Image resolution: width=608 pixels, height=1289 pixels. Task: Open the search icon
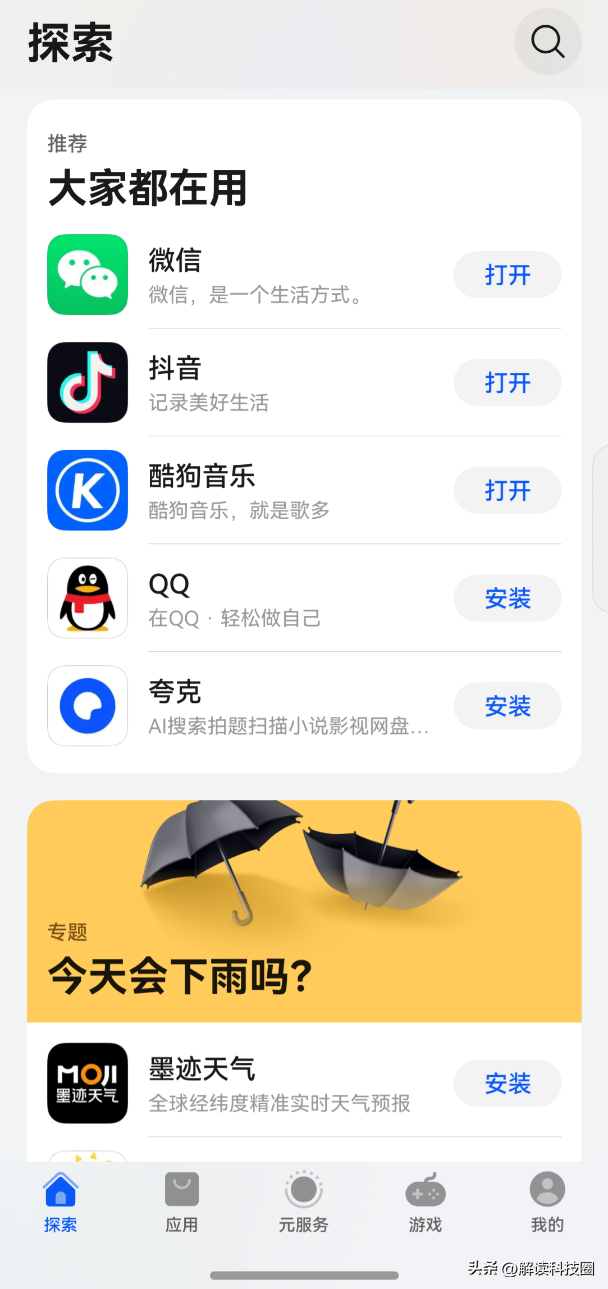pos(547,42)
